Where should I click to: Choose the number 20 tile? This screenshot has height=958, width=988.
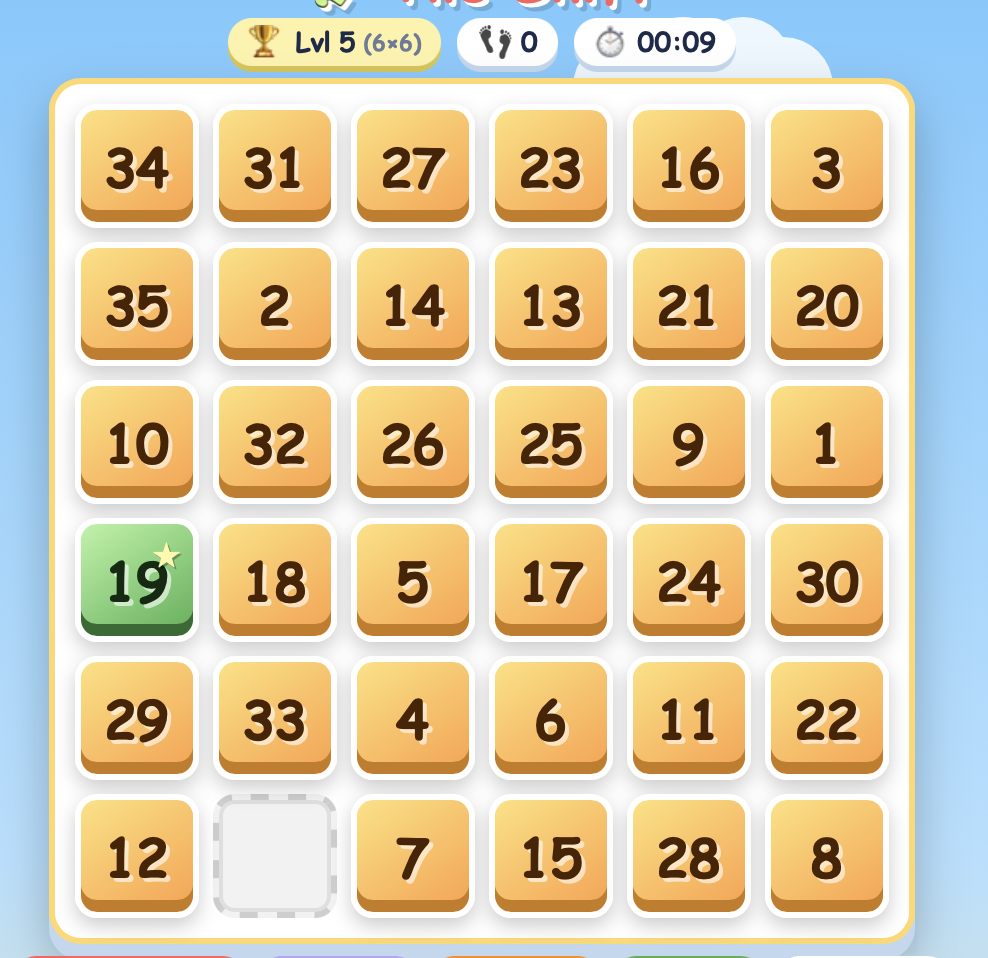click(x=827, y=303)
